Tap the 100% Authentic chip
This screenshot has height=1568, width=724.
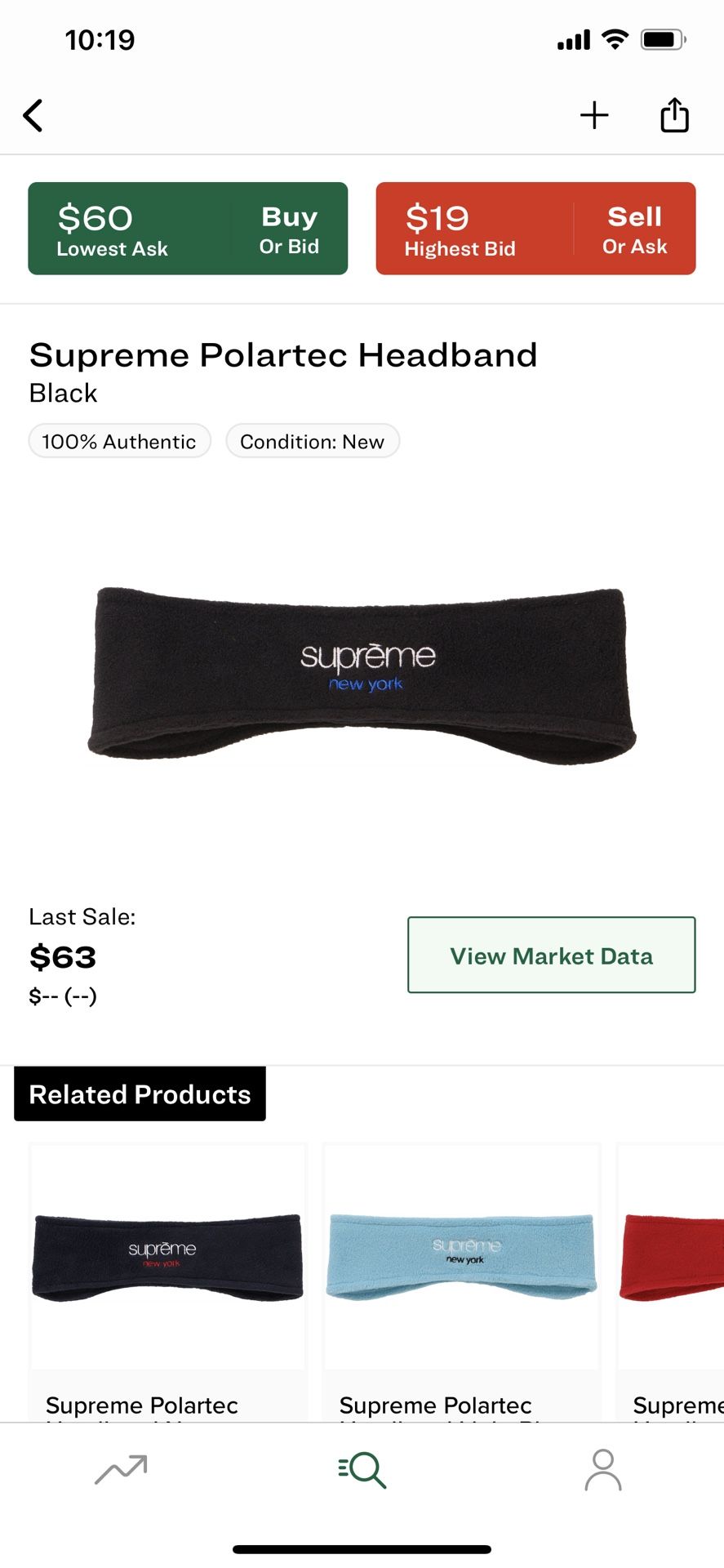pos(119,442)
